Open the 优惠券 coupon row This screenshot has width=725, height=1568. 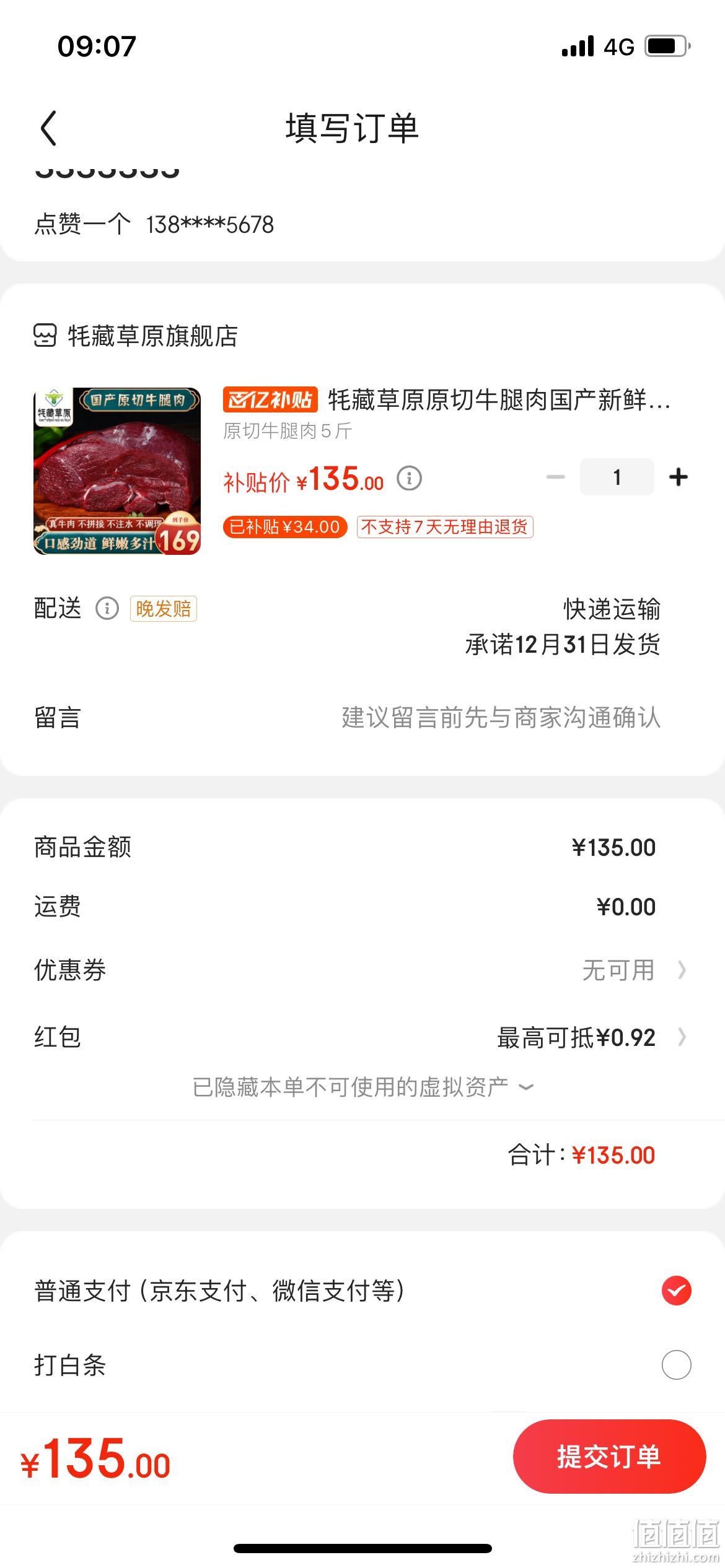pyautogui.click(x=362, y=970)
